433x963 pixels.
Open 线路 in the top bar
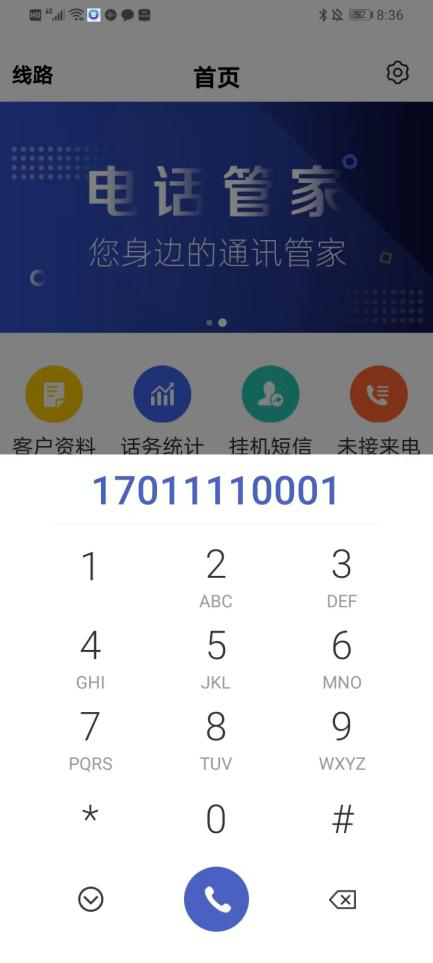click(33, 76)
